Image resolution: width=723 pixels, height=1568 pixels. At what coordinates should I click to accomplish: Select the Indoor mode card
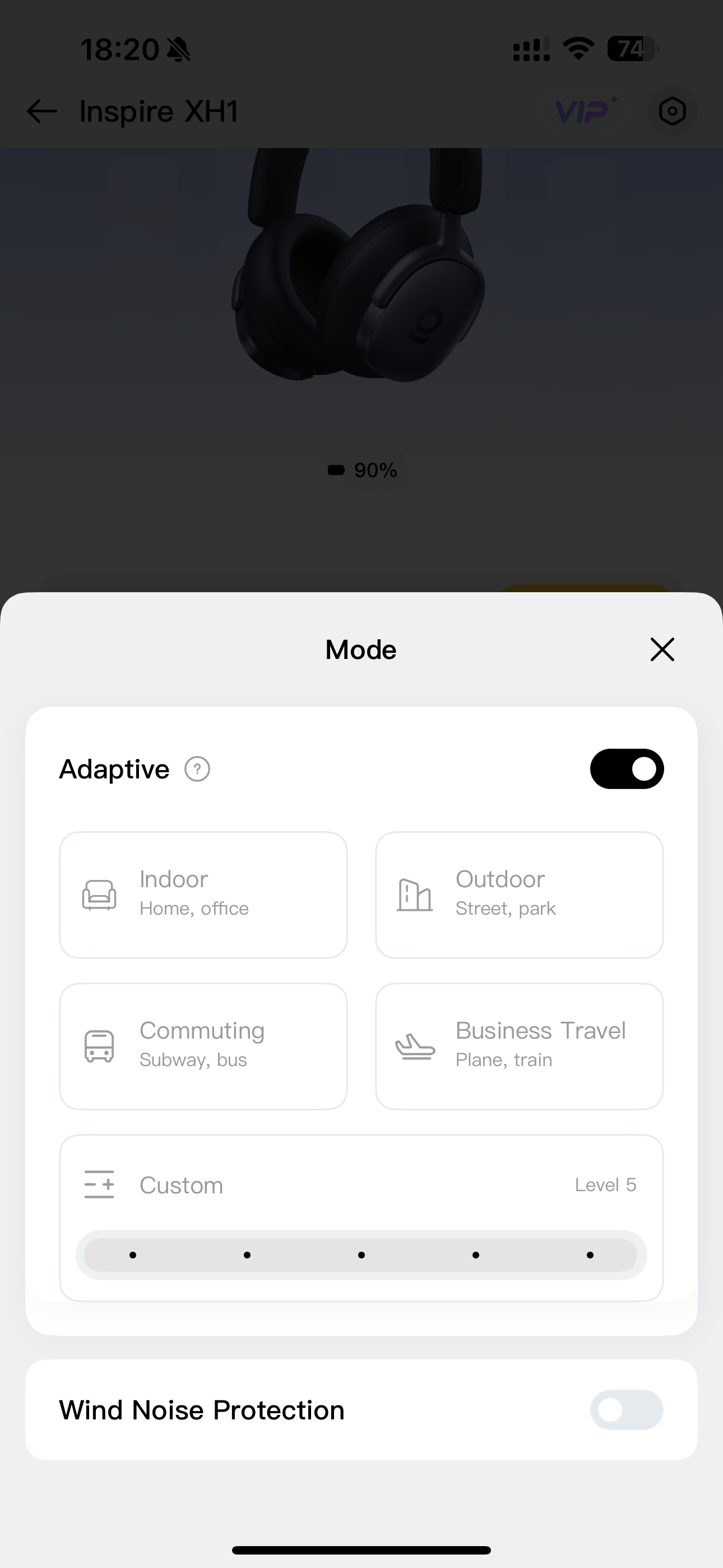tap(203, 895)
